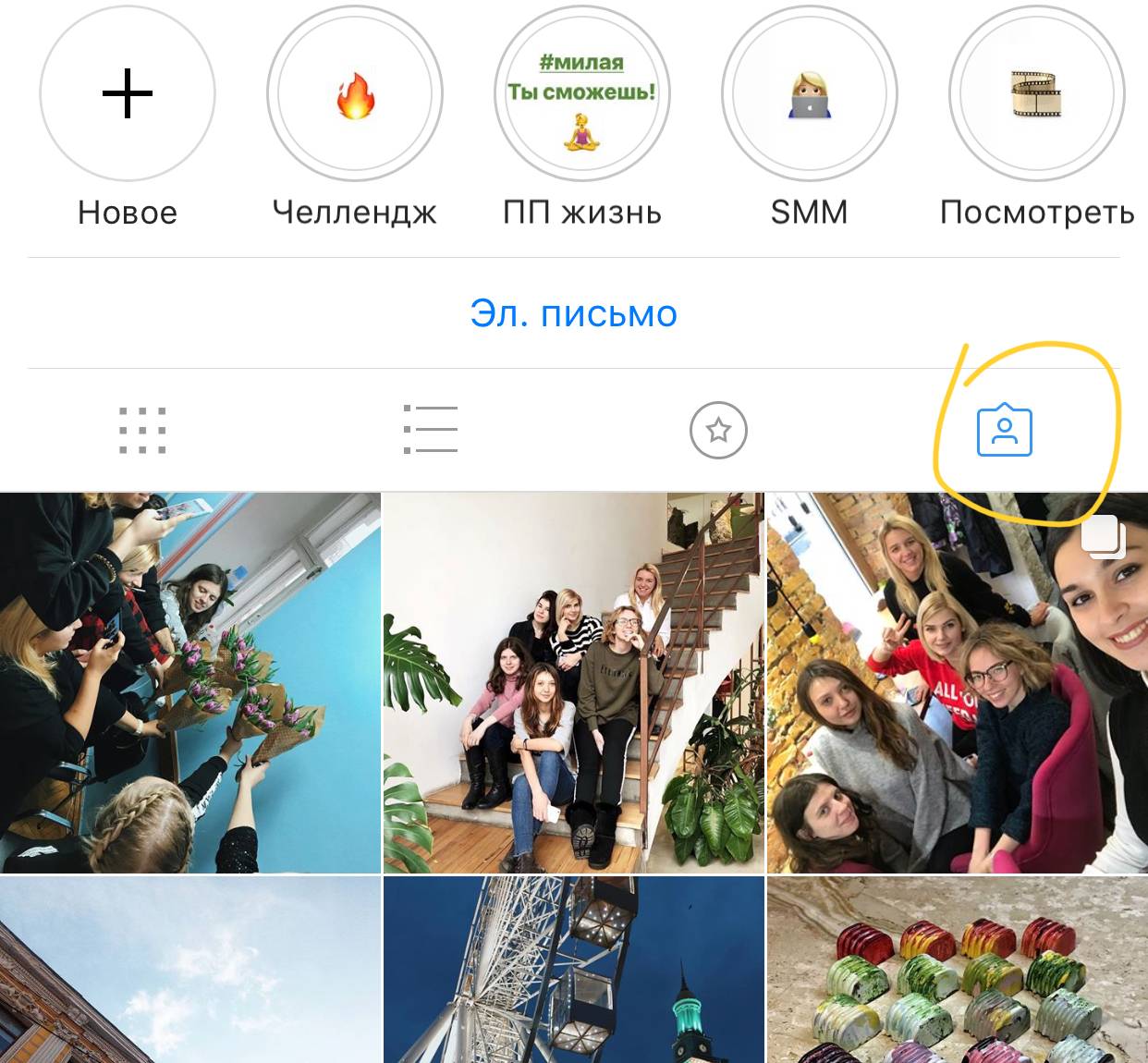Screen dimensions: 1148x1063
Task: Open the photo with tulip bouquets
Action: point(189,683)
